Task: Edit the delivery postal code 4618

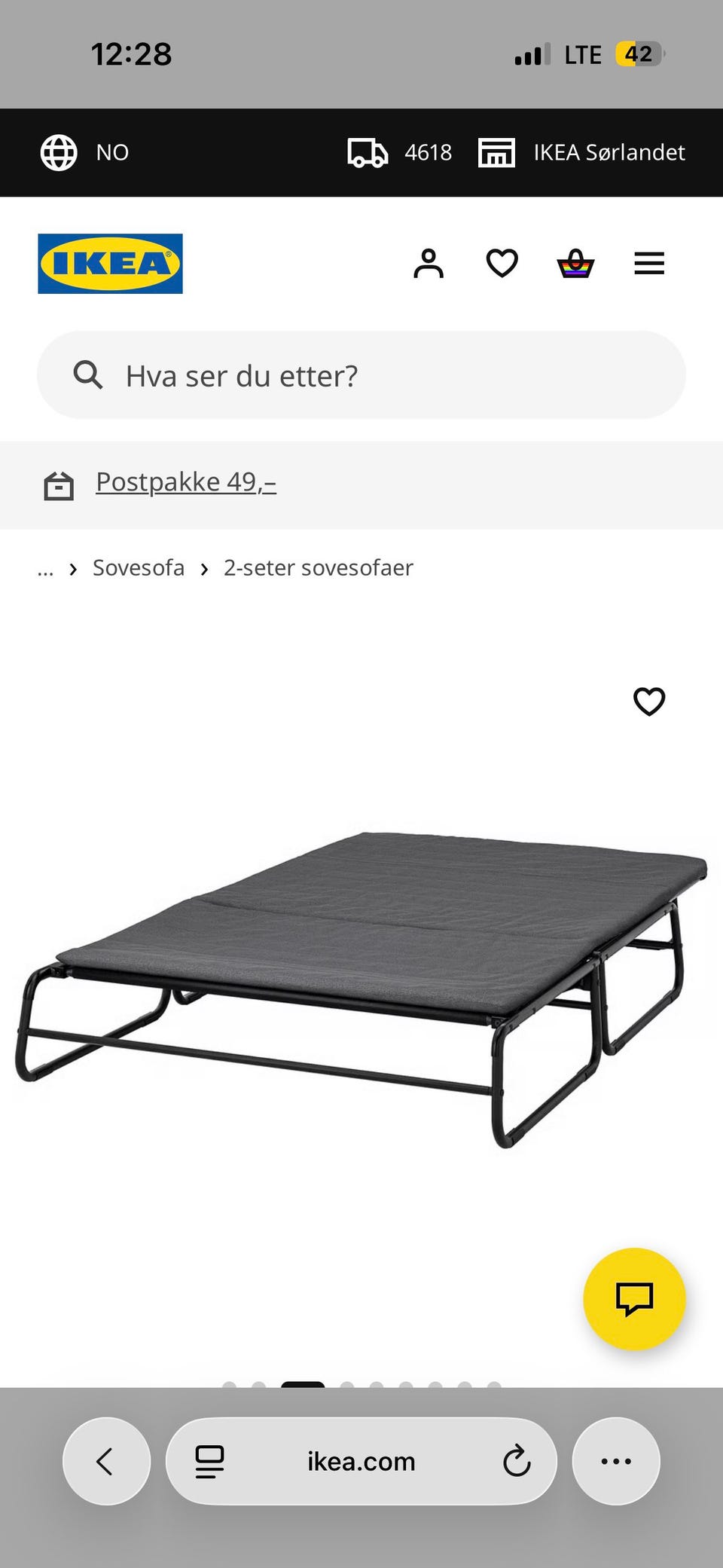Action: pos(400,152)
